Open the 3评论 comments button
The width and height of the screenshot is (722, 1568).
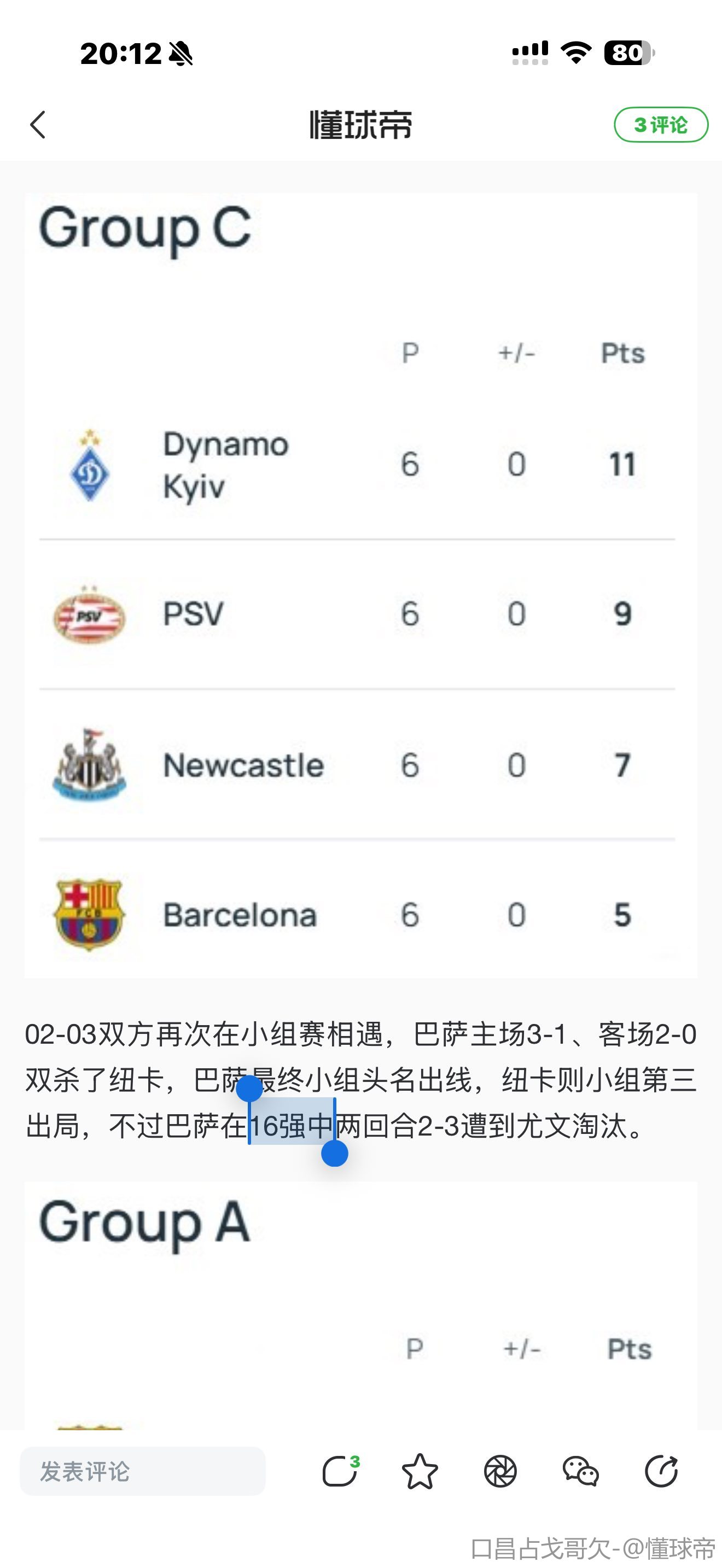tap(661, 125)
